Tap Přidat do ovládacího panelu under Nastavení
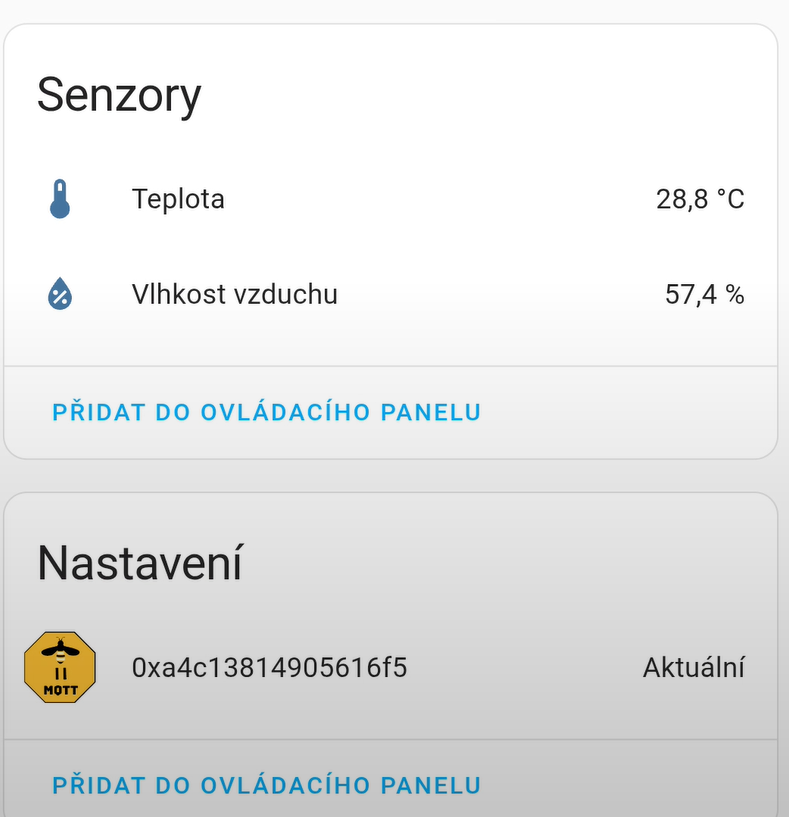This screenshot has height=817, width=789. click(x=266, y=785)
